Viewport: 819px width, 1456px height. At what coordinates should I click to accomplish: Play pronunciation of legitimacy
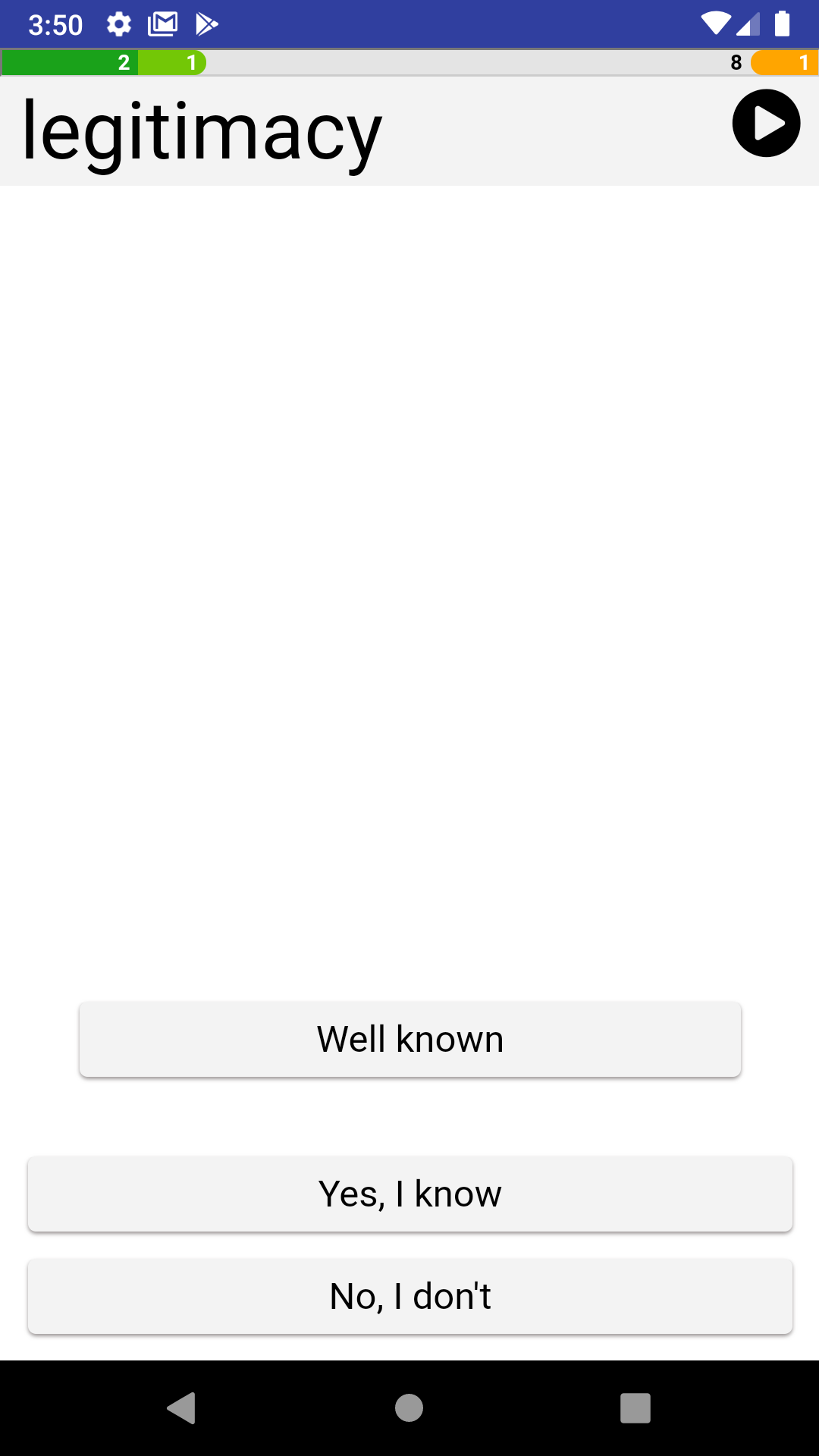[x=766, y=123]
